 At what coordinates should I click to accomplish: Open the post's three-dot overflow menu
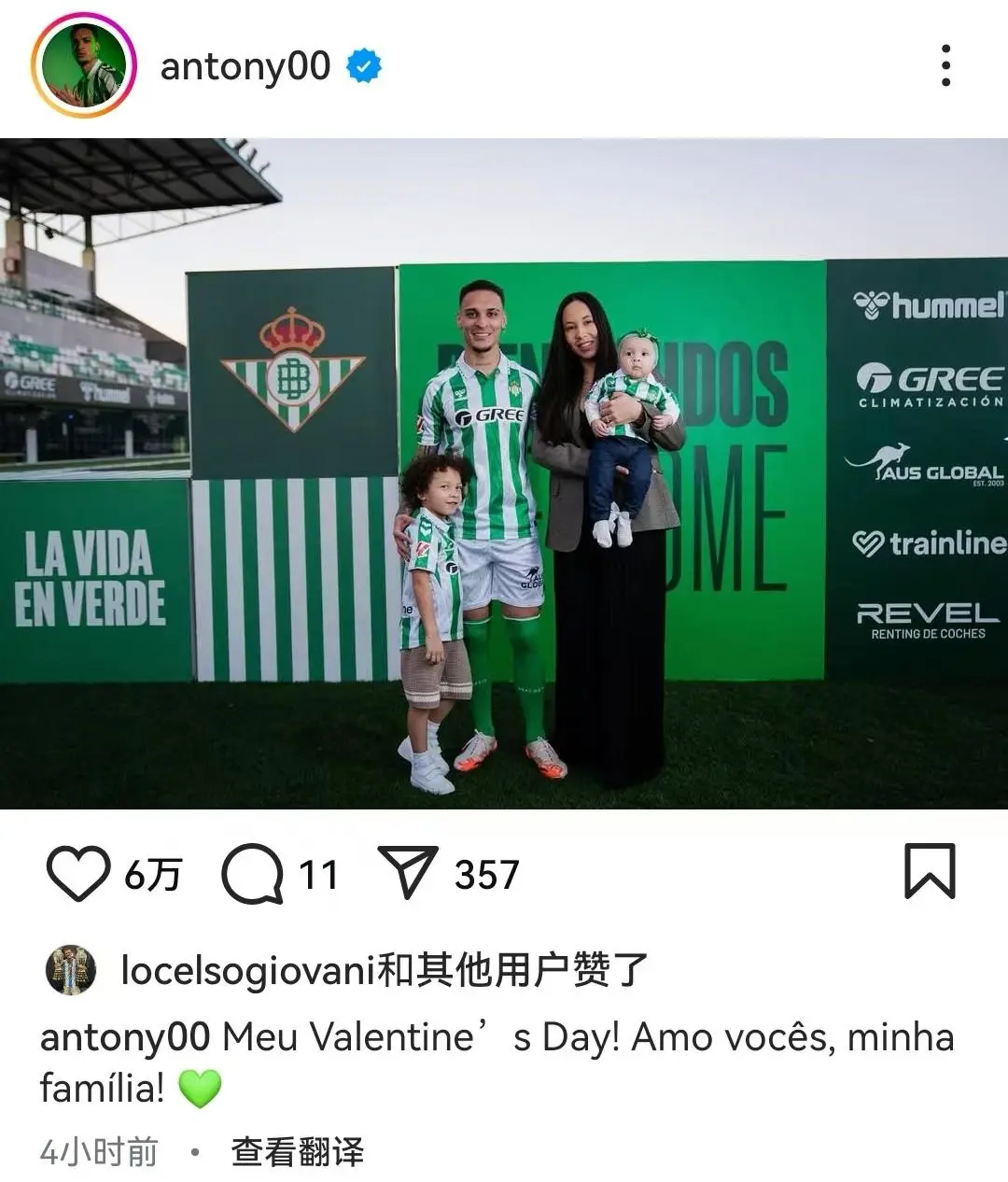click(945, 66)
